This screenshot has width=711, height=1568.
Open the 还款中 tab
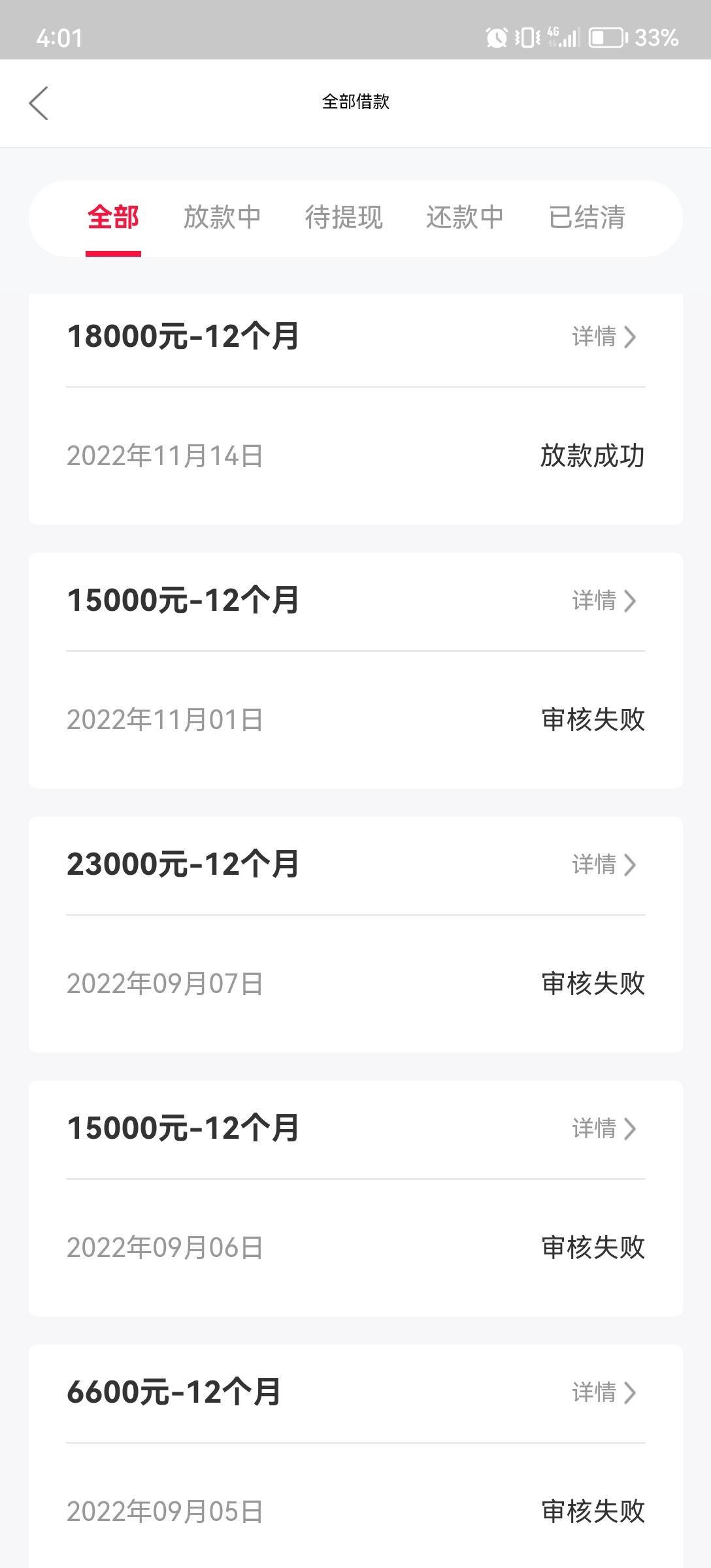[x=465, y=218]
